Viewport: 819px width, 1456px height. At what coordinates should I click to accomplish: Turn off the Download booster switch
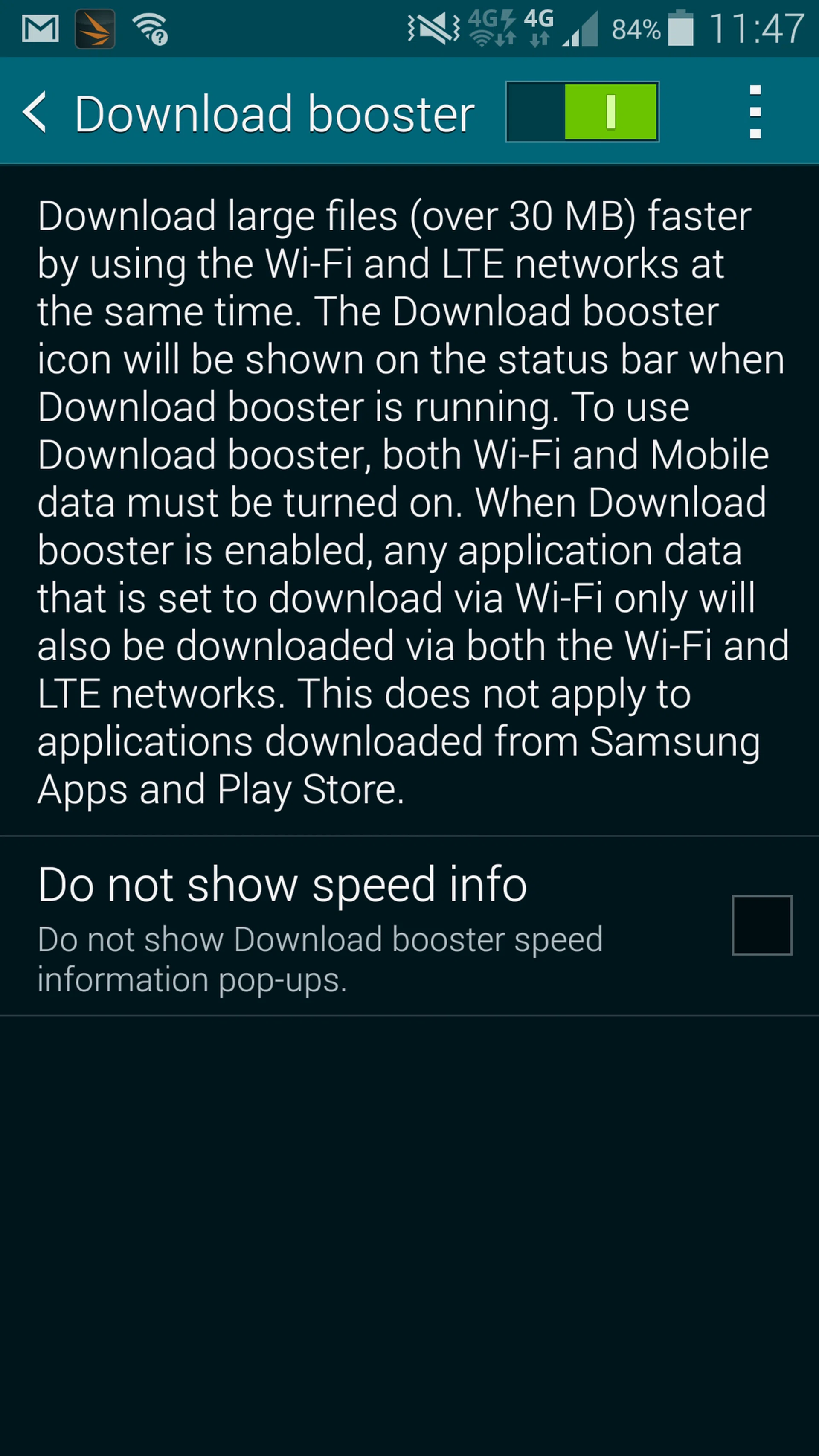point(582,112)
